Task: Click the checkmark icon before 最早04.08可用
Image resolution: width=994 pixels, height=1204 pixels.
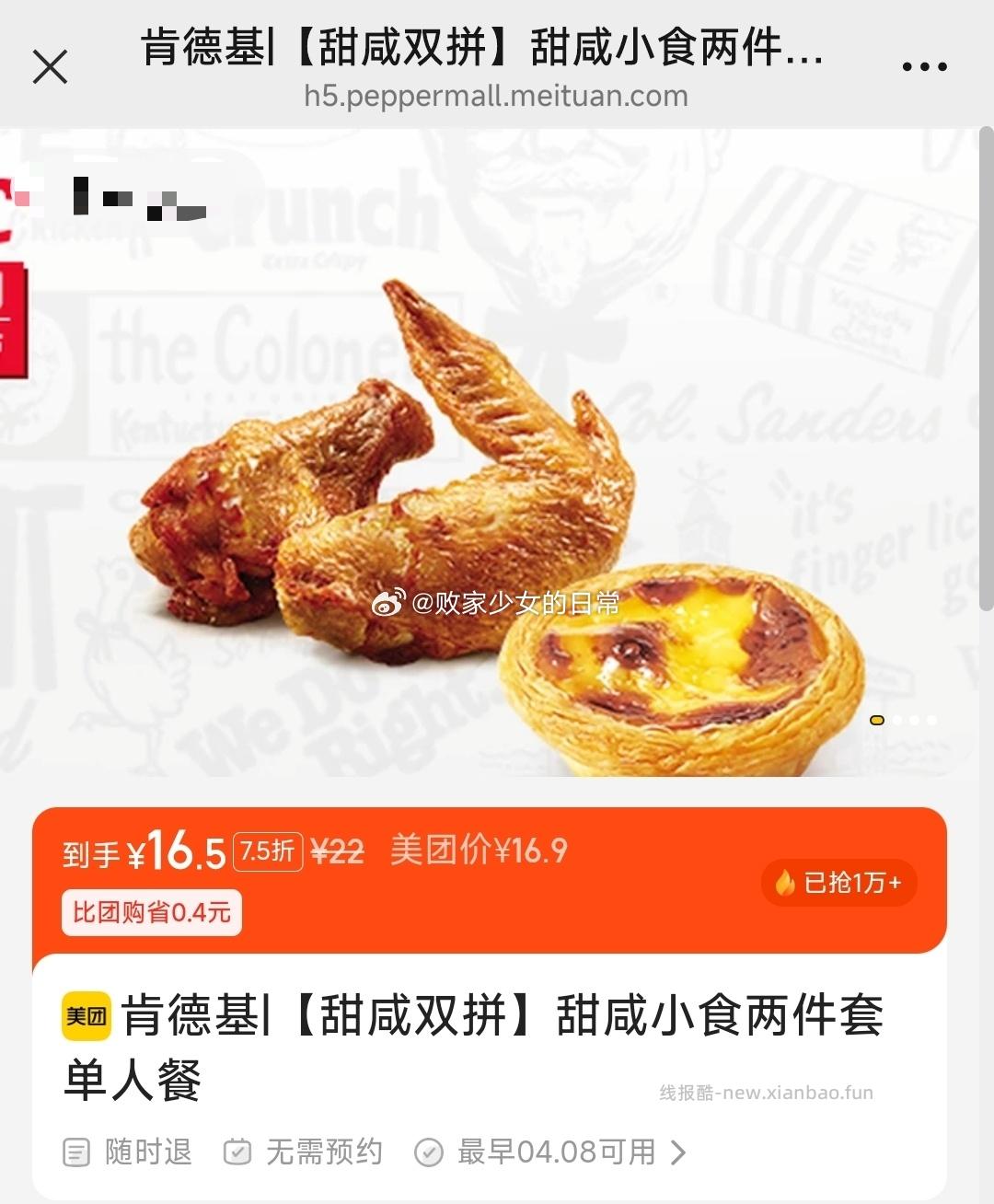Action: tap(430, 1152)
